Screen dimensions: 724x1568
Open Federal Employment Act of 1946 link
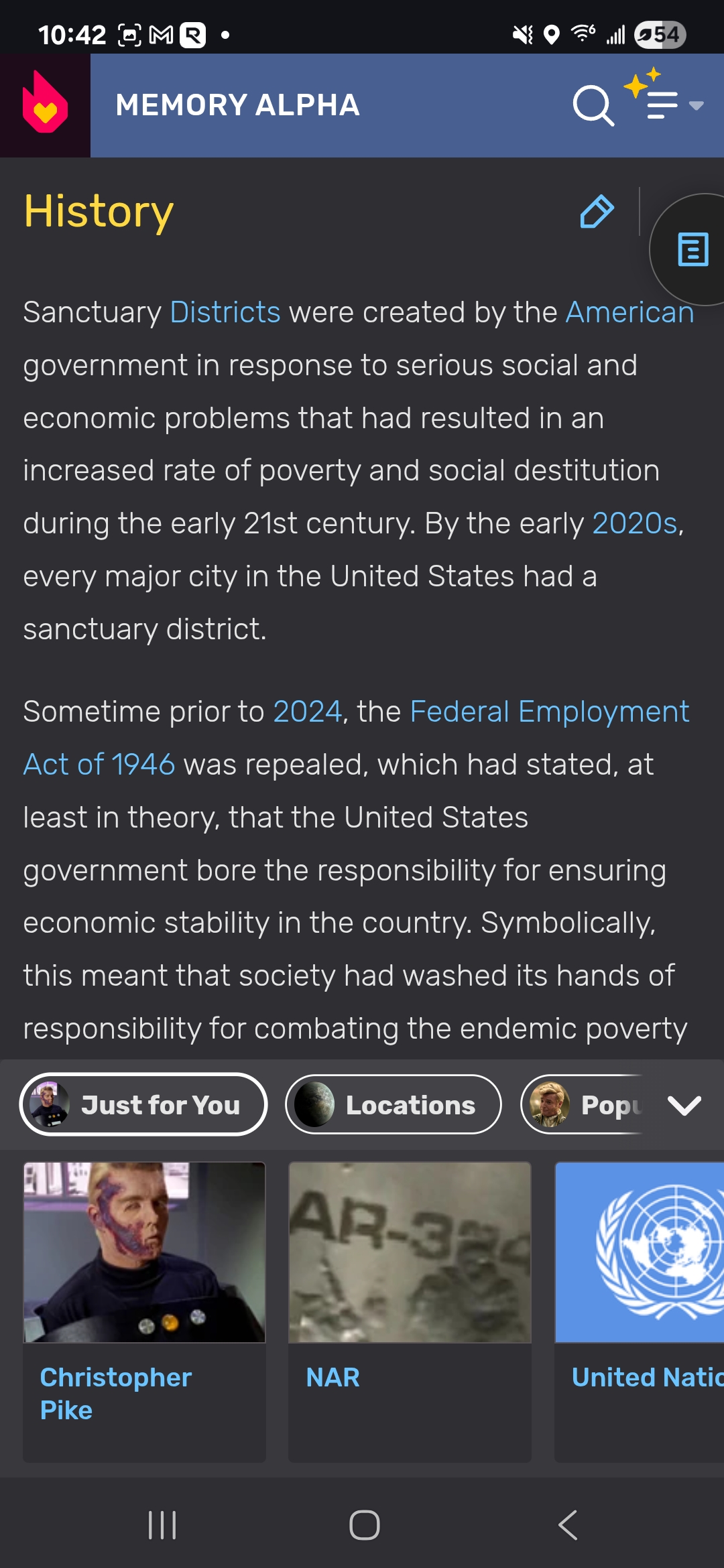tap(356, 738)
